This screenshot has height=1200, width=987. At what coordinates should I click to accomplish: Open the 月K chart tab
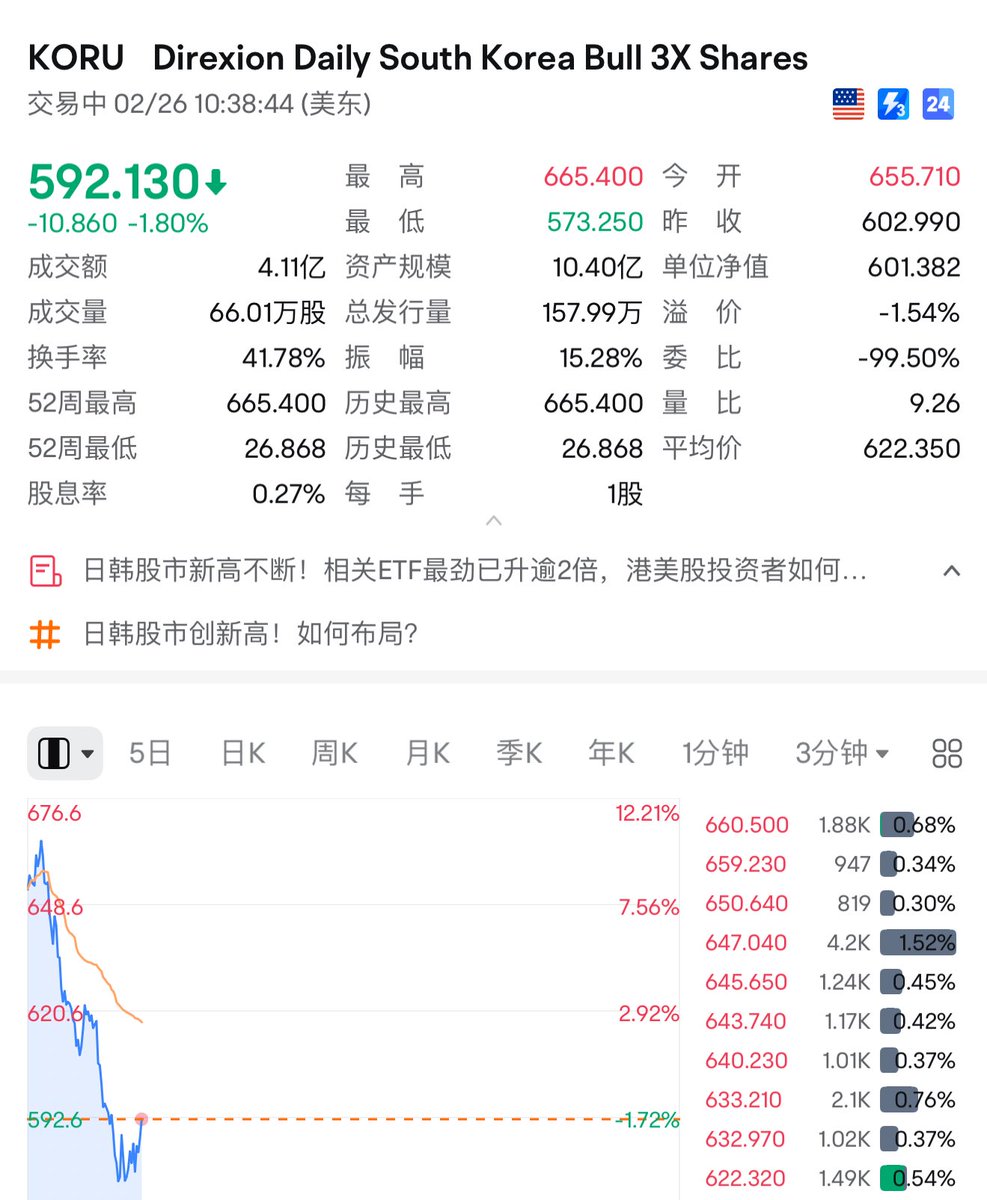pyautogui.click(x=427, y=753)
